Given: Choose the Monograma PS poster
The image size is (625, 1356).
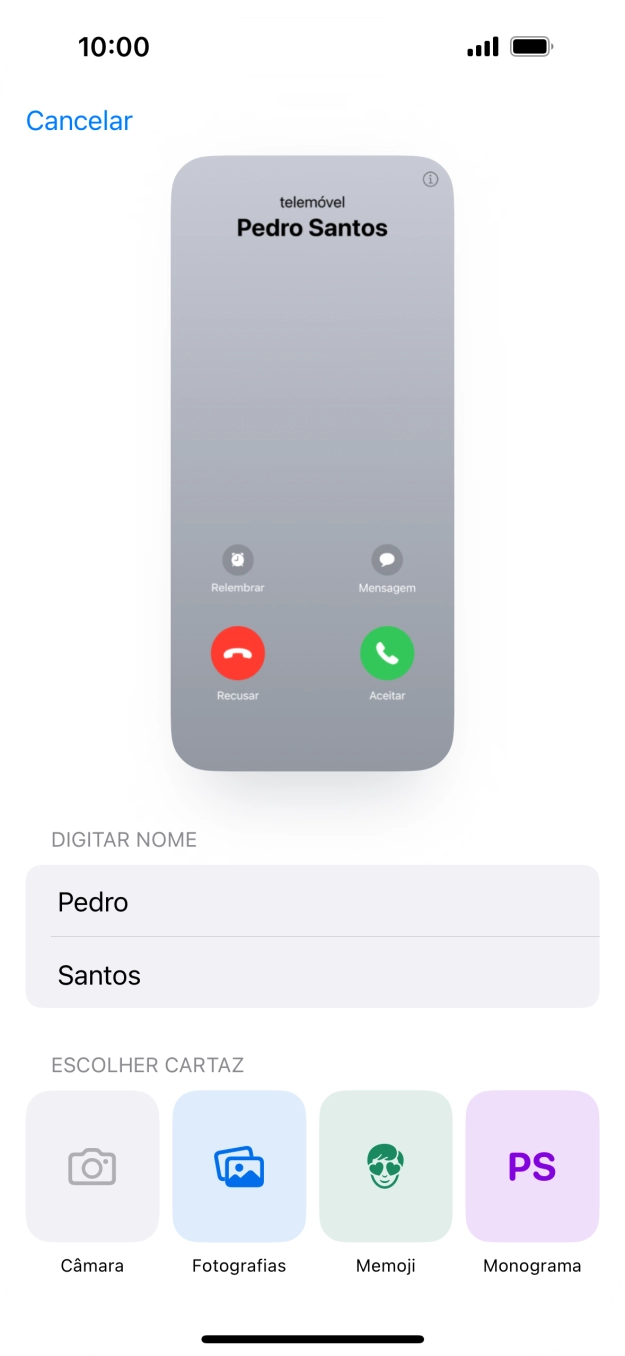Looking at the screenshot, I should click(x=532, y=1166).
